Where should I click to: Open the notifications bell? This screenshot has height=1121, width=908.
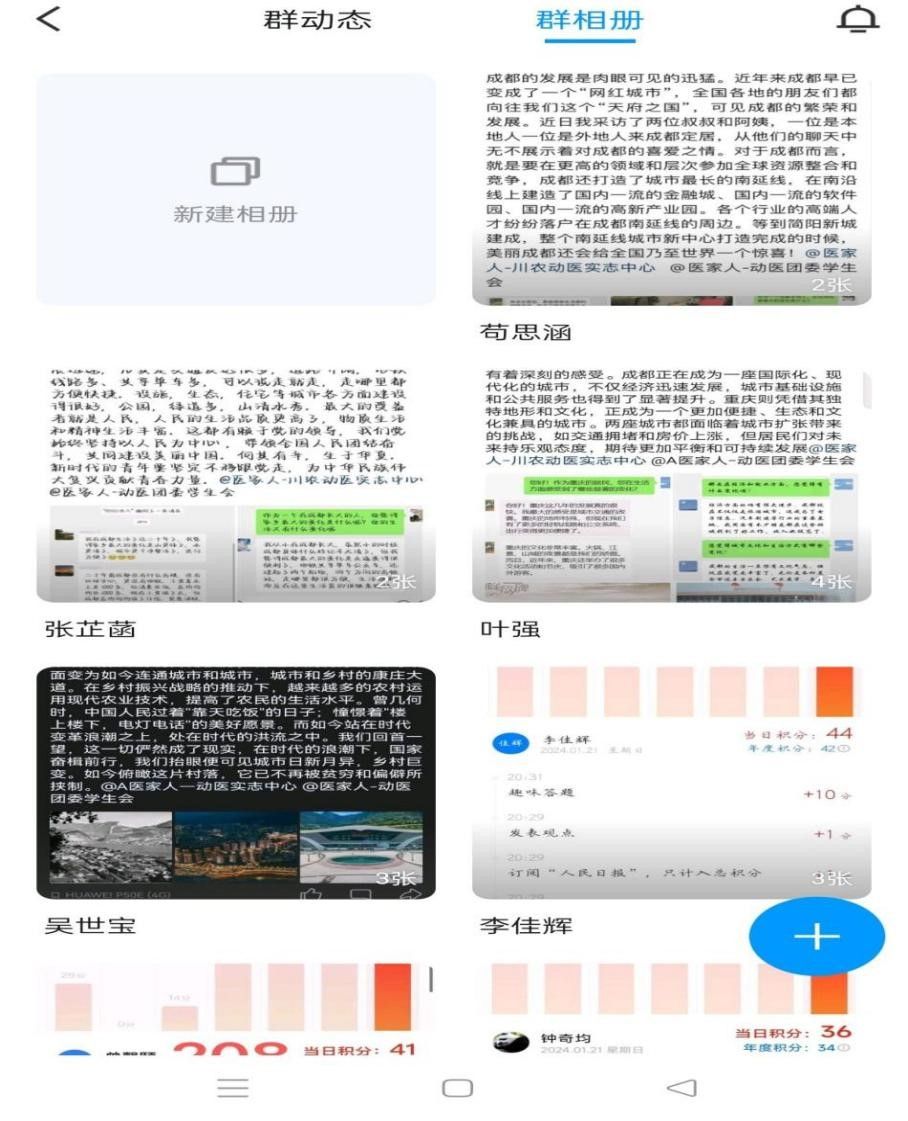click(857, 20)
